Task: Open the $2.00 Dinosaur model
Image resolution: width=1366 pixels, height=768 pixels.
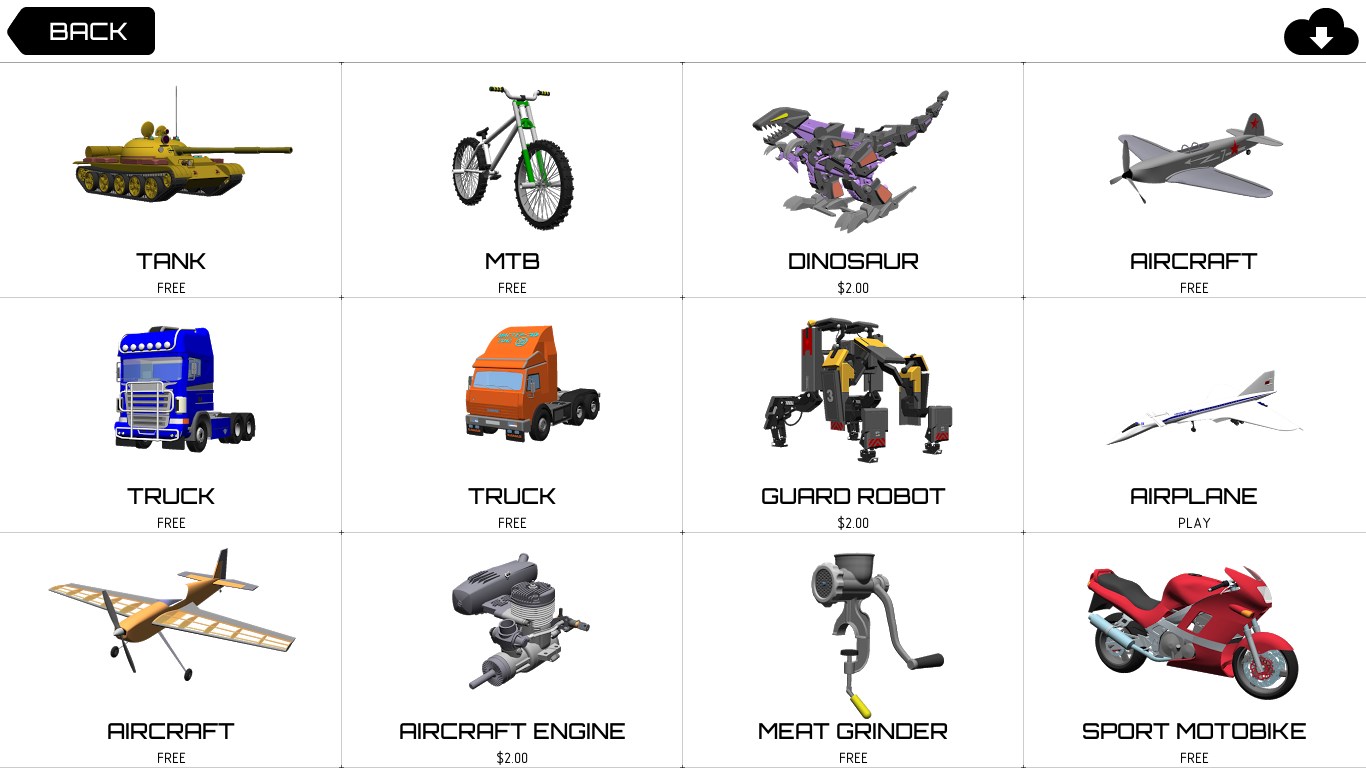Action: pos(853,180)
